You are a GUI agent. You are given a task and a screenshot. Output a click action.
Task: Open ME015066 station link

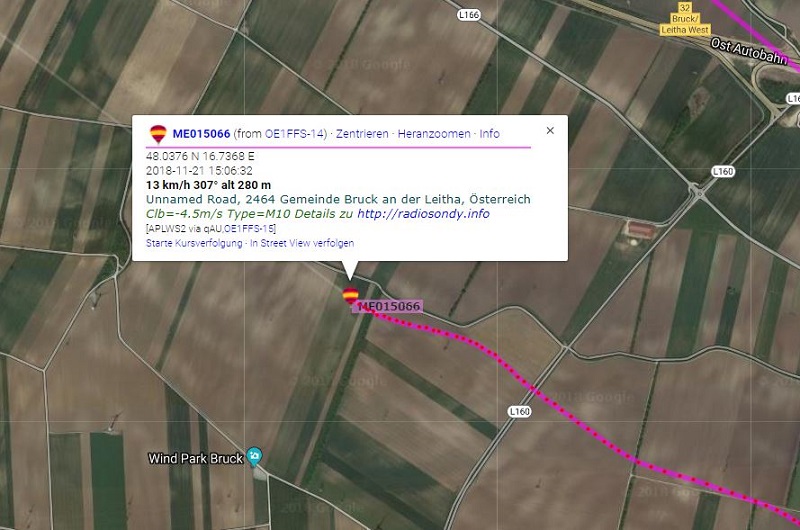pyautogui.click(x=201, y=134)
